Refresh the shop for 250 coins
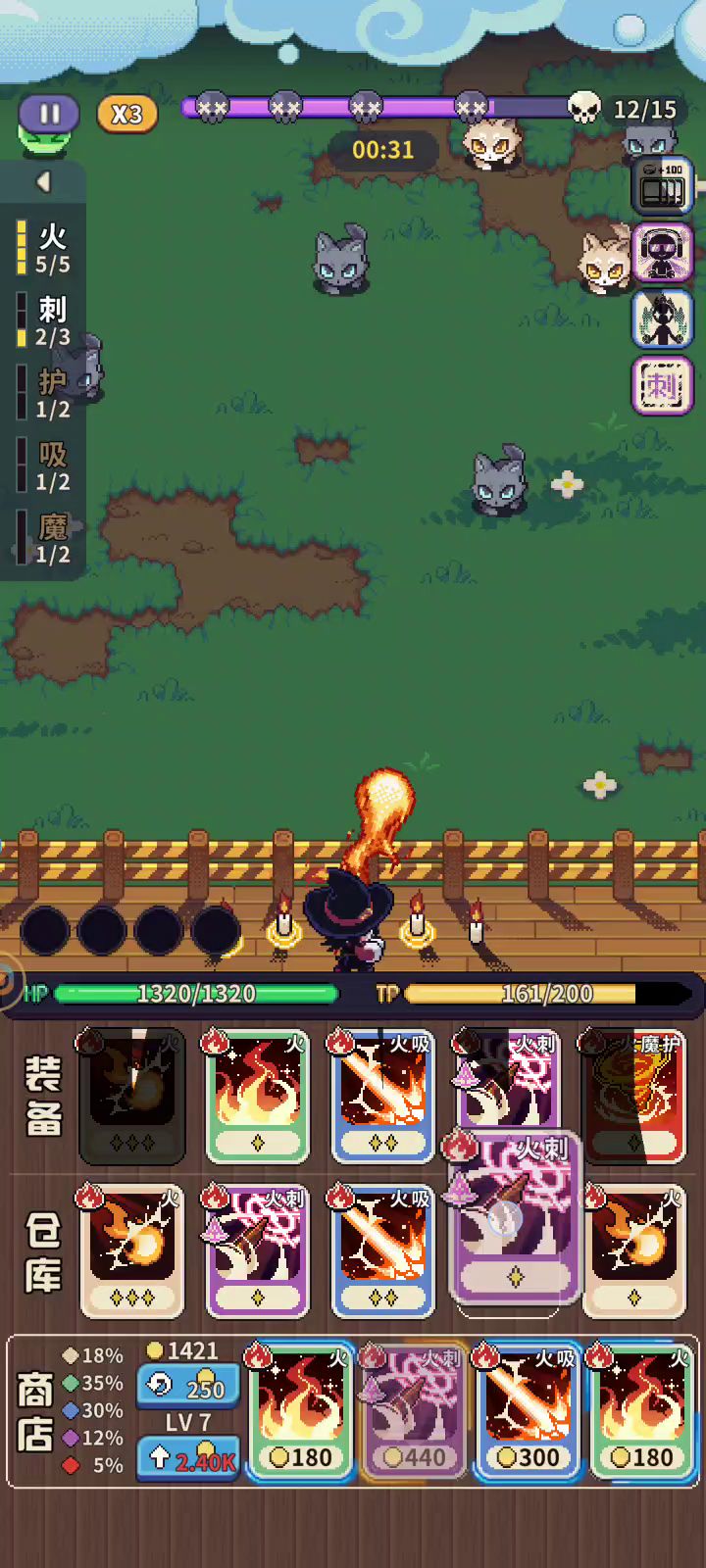The image size is (706, 1568). click(187, 1387)
